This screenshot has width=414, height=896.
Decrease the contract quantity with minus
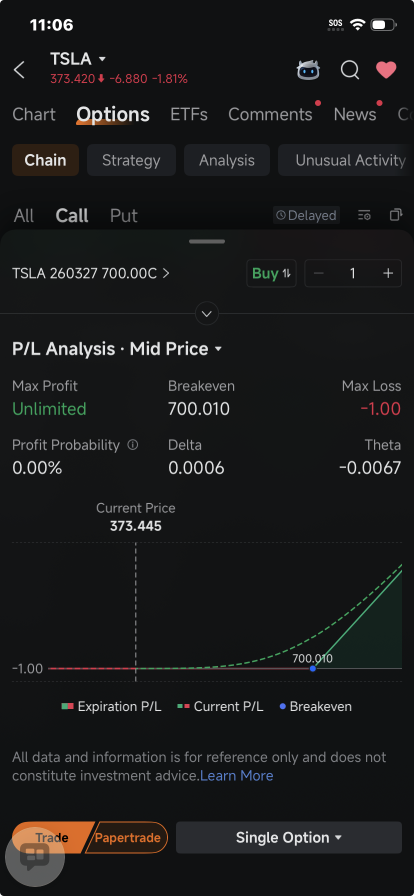tap(319, 274)
